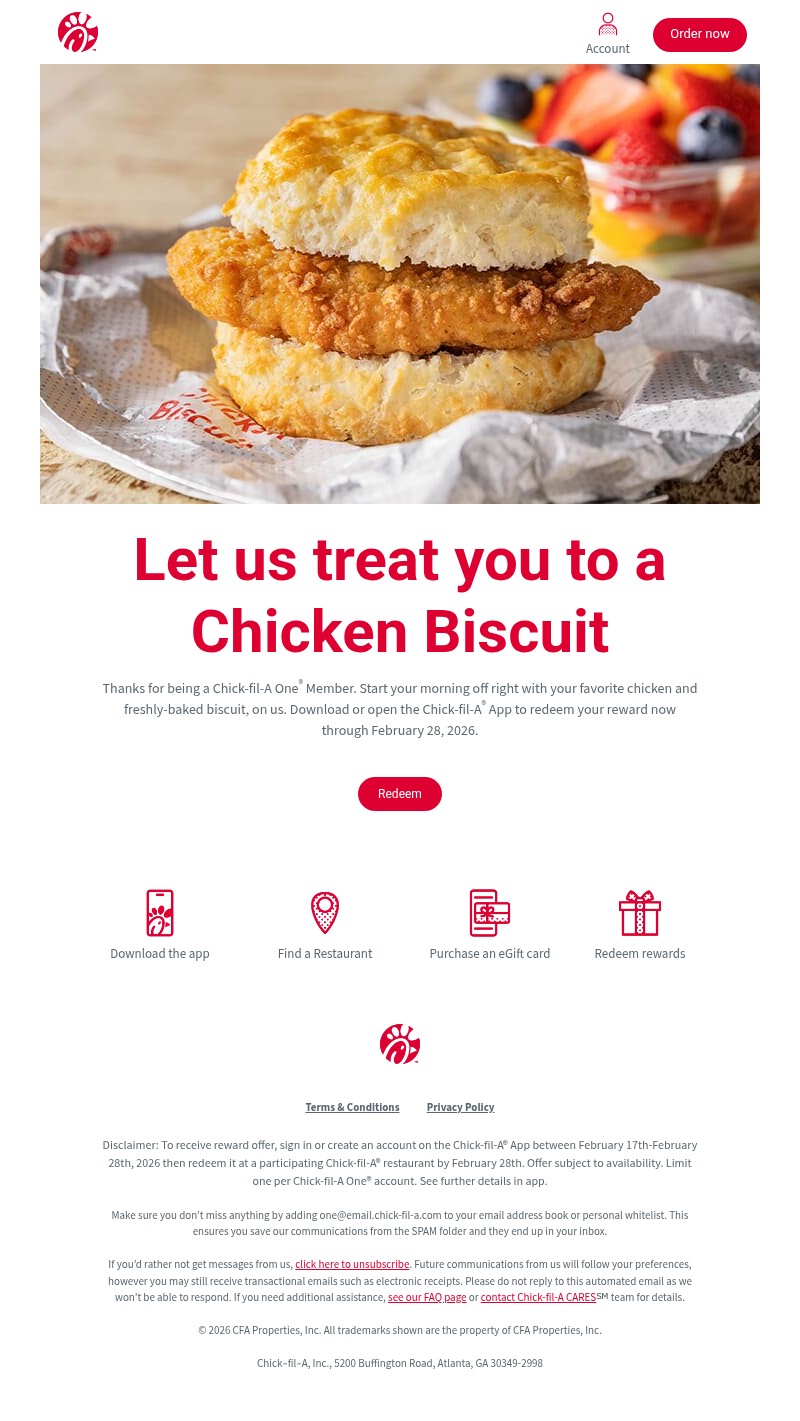The width and height of the screenshot is (800, 1421).
Task: Click the Redeem rewards text label
Action: pyautogui.click(x=640, y=953)
